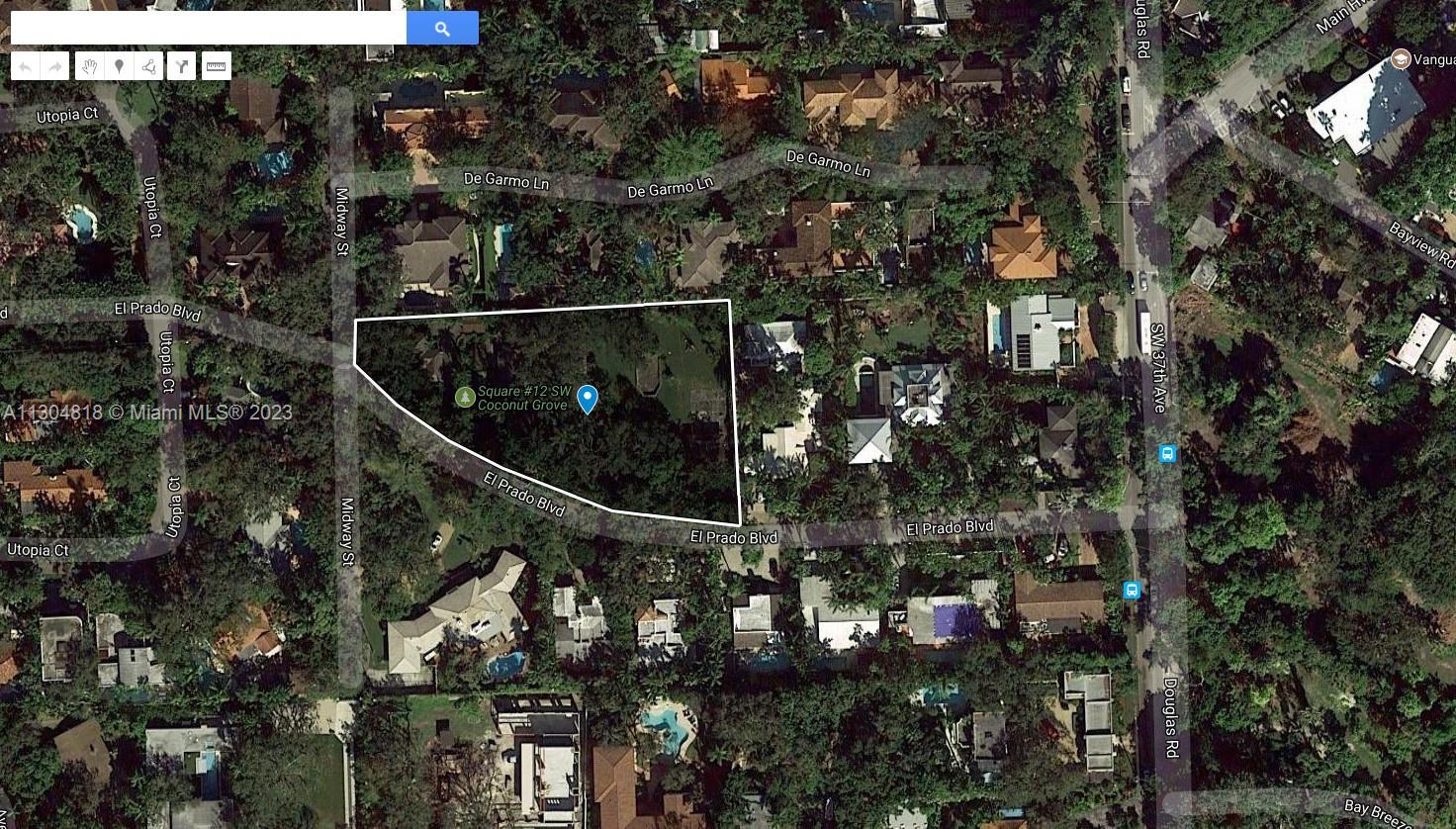Redo the last map edit
This screenshot has width=1456, height=829.
click(x=55, y=66)
